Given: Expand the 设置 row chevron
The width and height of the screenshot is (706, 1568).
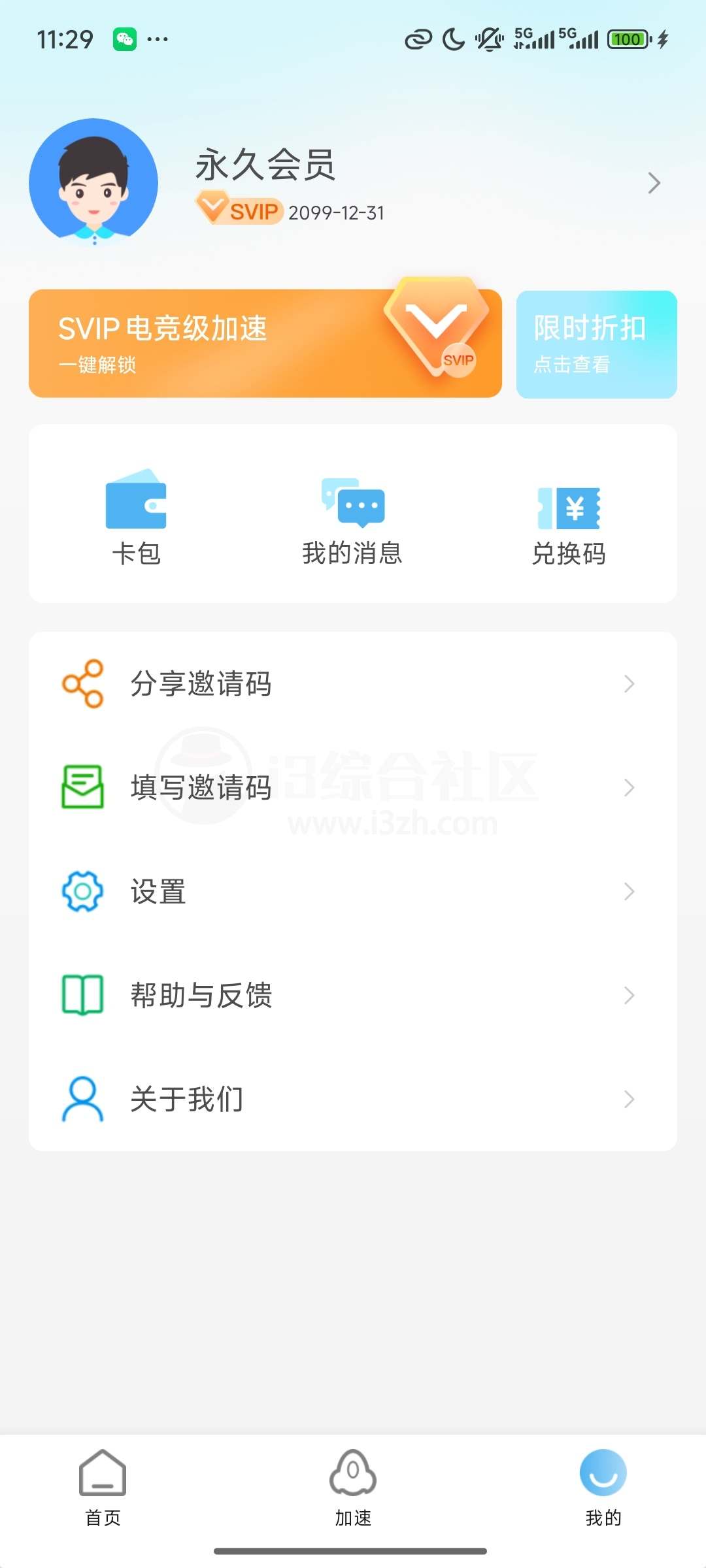Looking at the screenshot, I should [x=628, y=891].
